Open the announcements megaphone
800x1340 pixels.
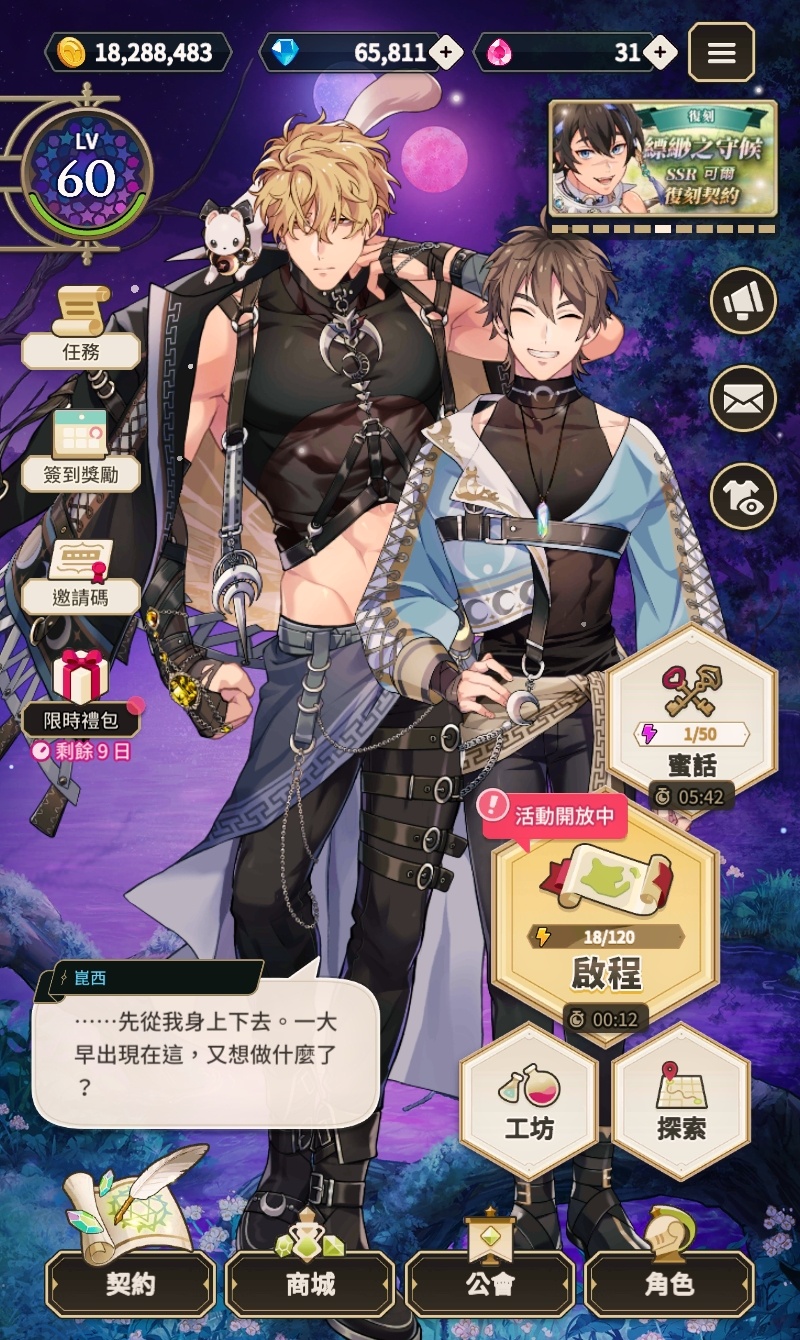[x=743, y=301]
